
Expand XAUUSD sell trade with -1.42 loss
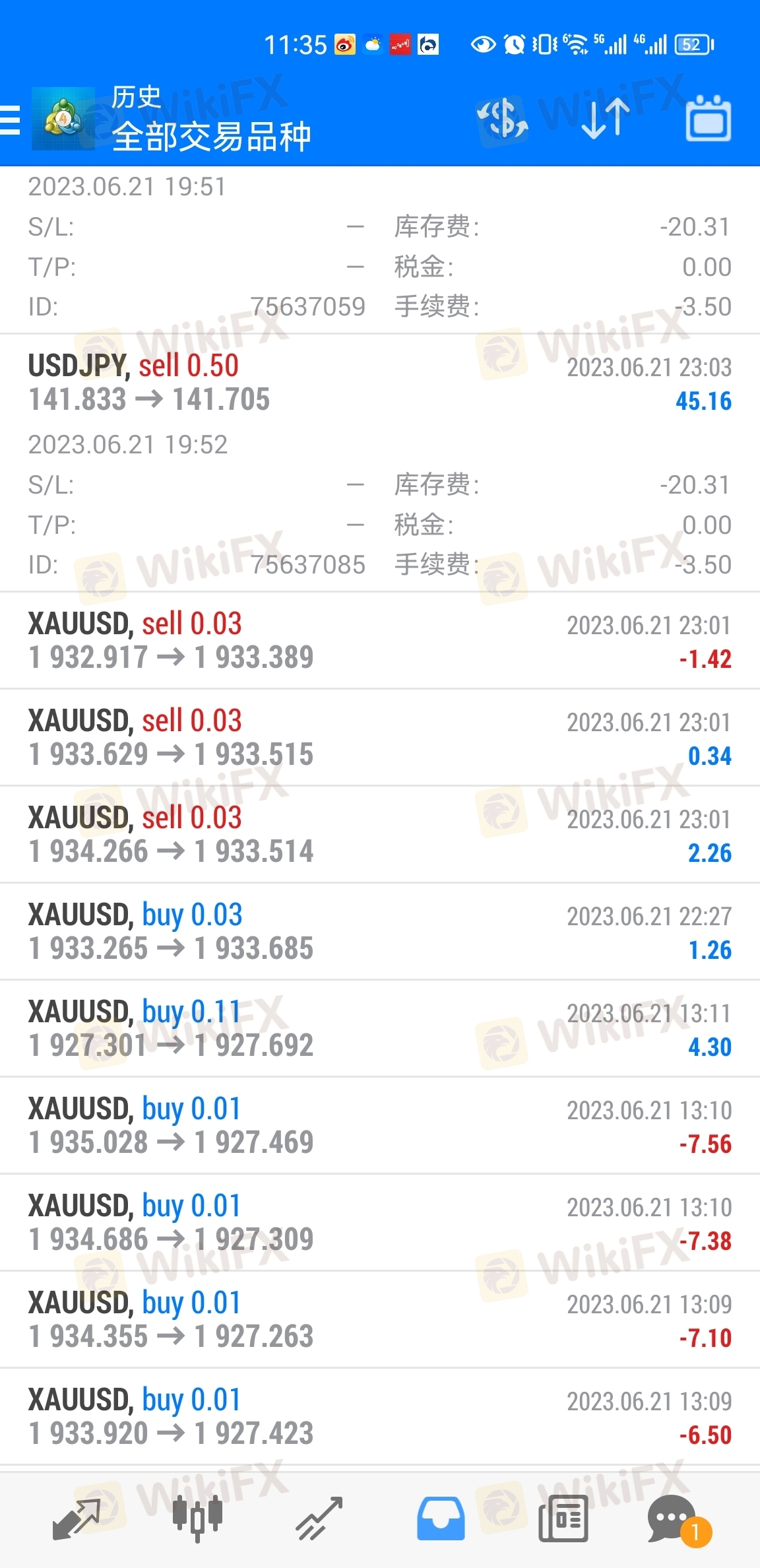(380, 641)
